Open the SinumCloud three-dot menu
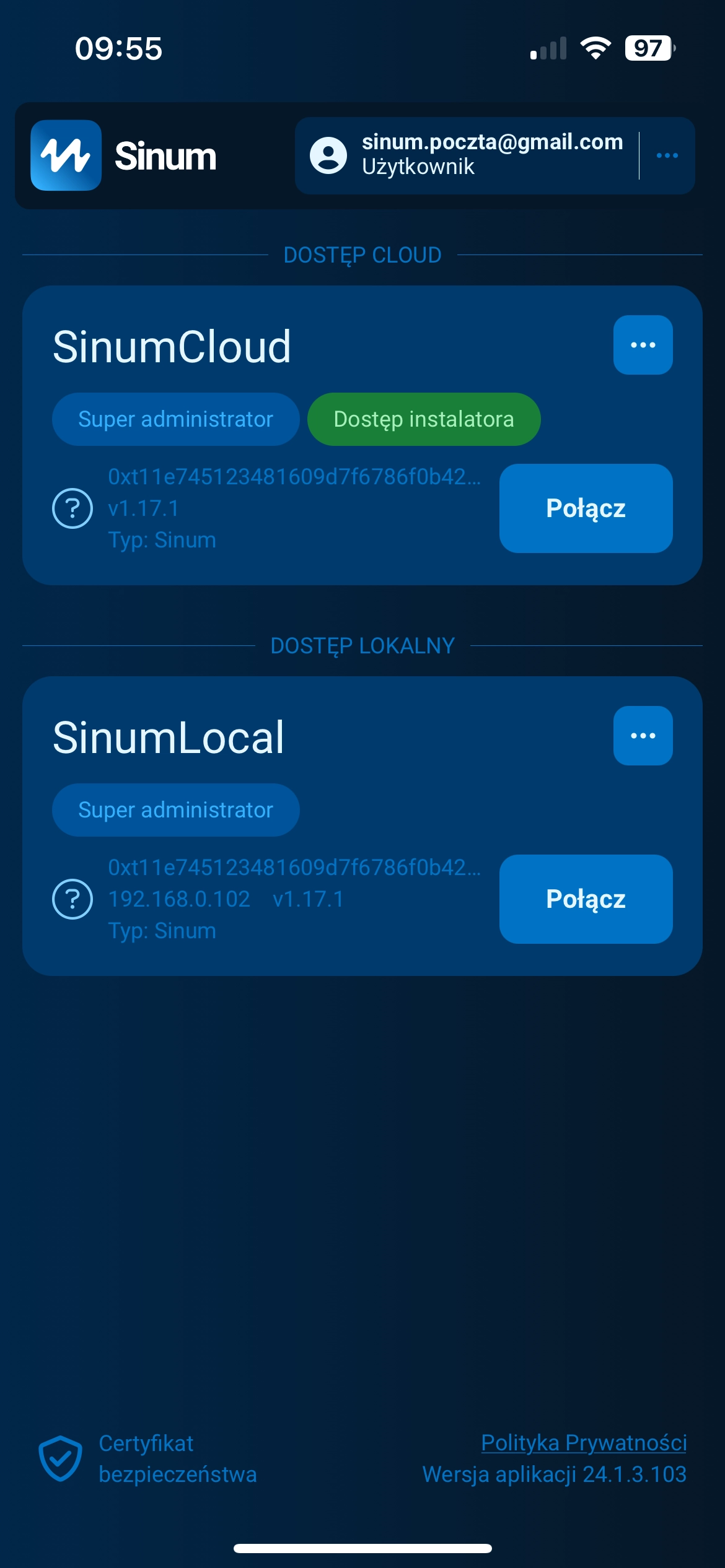 tap(643, 345)
